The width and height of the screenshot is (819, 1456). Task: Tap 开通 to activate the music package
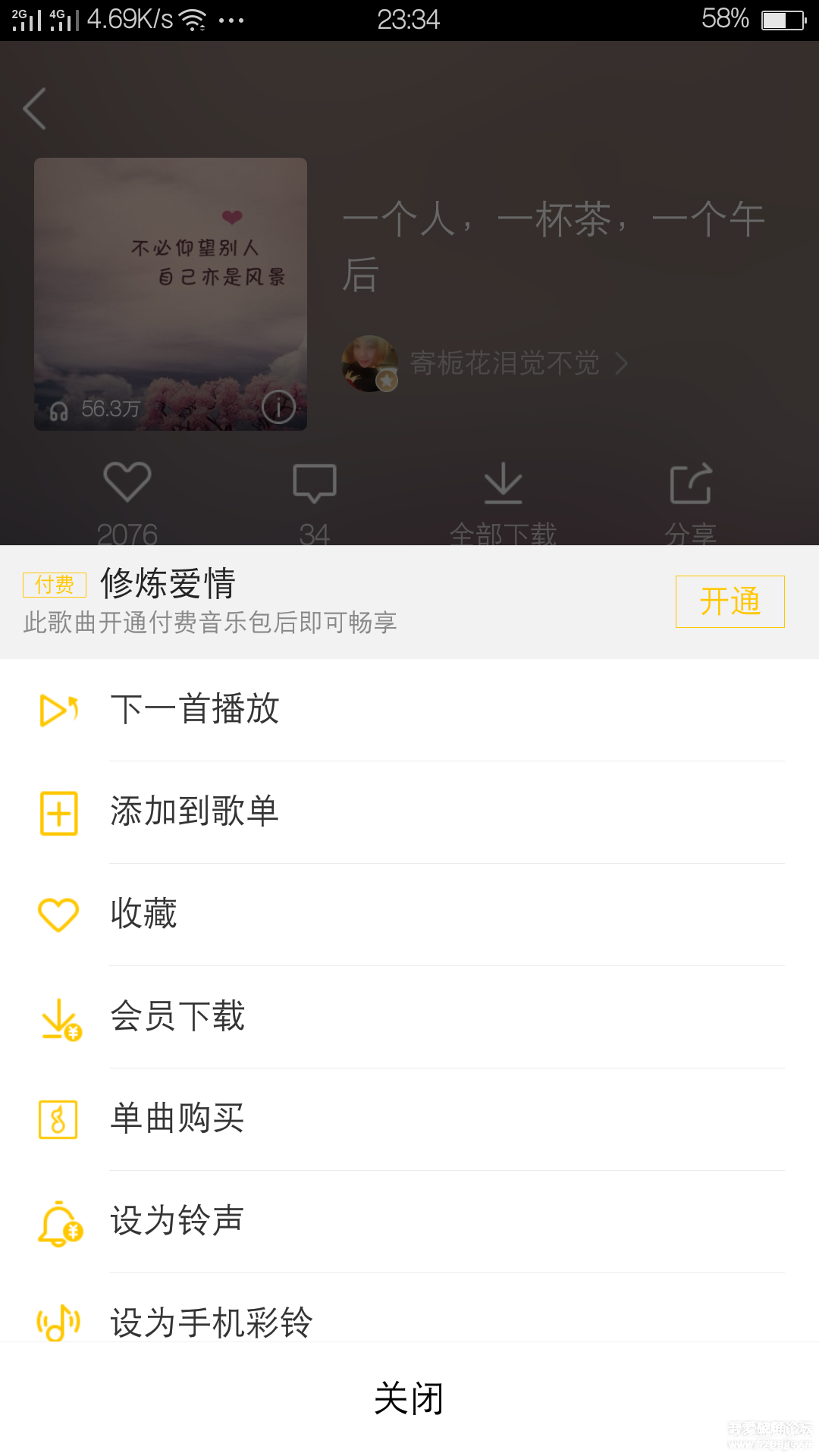[730, 601]
